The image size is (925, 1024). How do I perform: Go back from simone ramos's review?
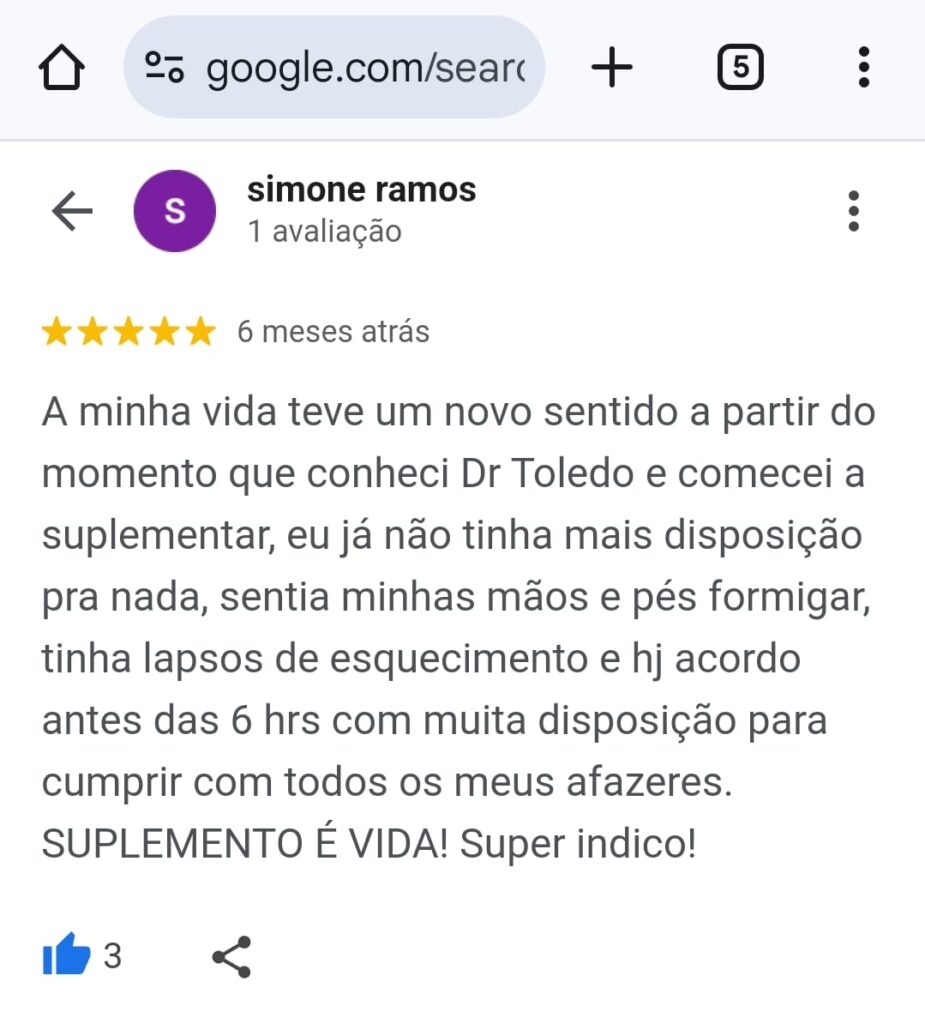click(x=72, y=211)
